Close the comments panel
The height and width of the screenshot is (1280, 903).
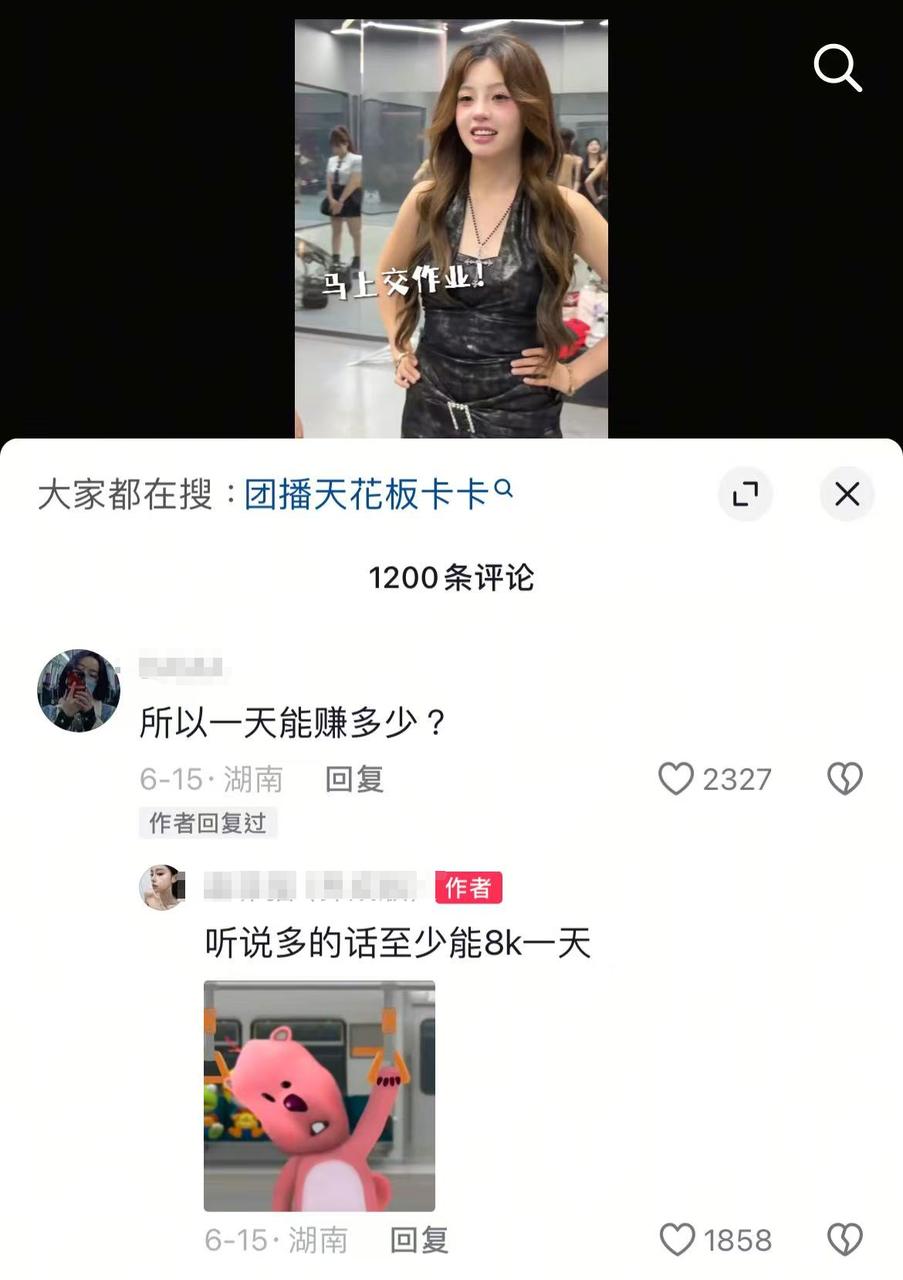(846, 494)
